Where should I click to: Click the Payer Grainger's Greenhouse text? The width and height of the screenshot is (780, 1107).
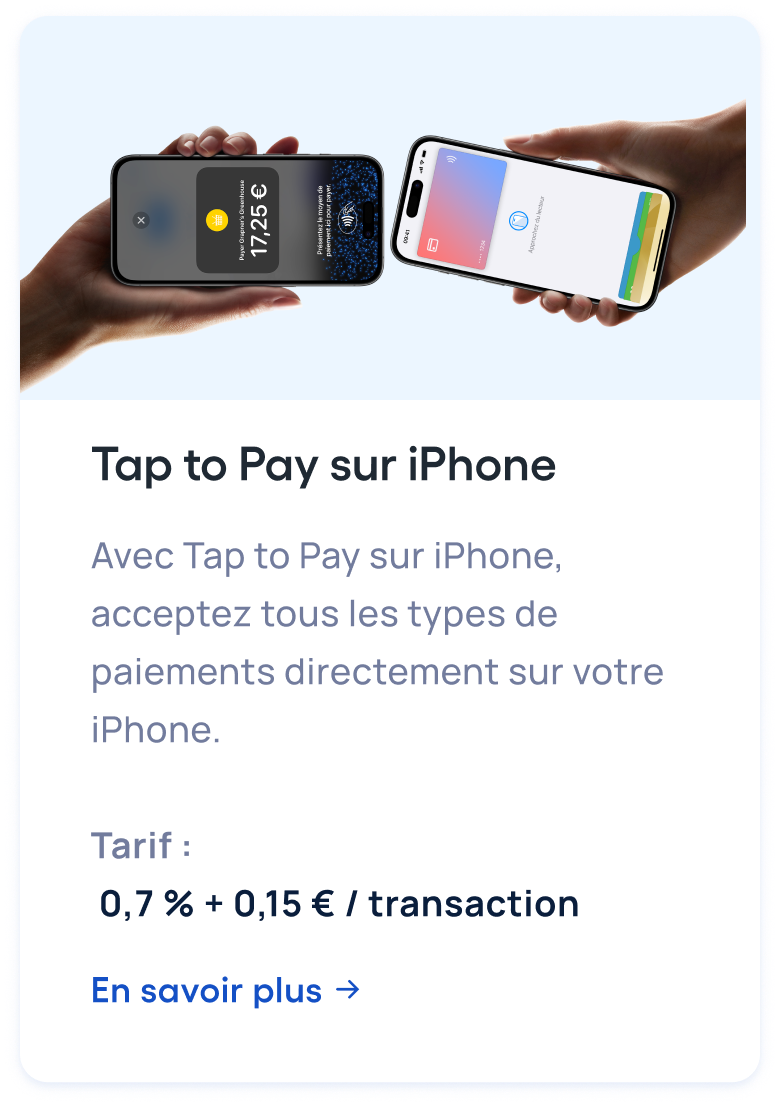(x=241, y=220)
